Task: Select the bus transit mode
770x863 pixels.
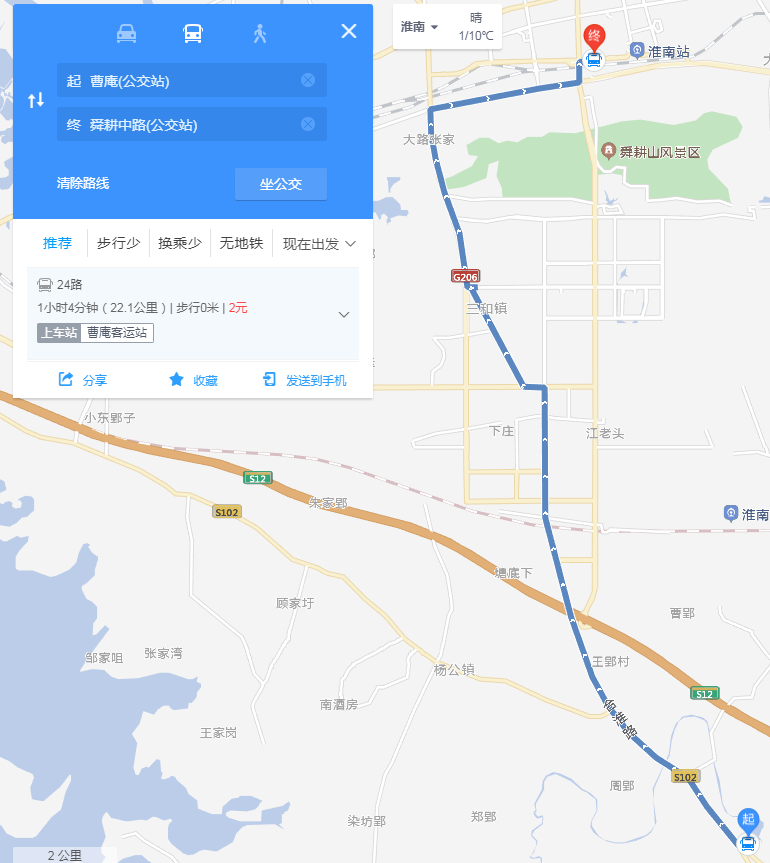Action: 192,33
